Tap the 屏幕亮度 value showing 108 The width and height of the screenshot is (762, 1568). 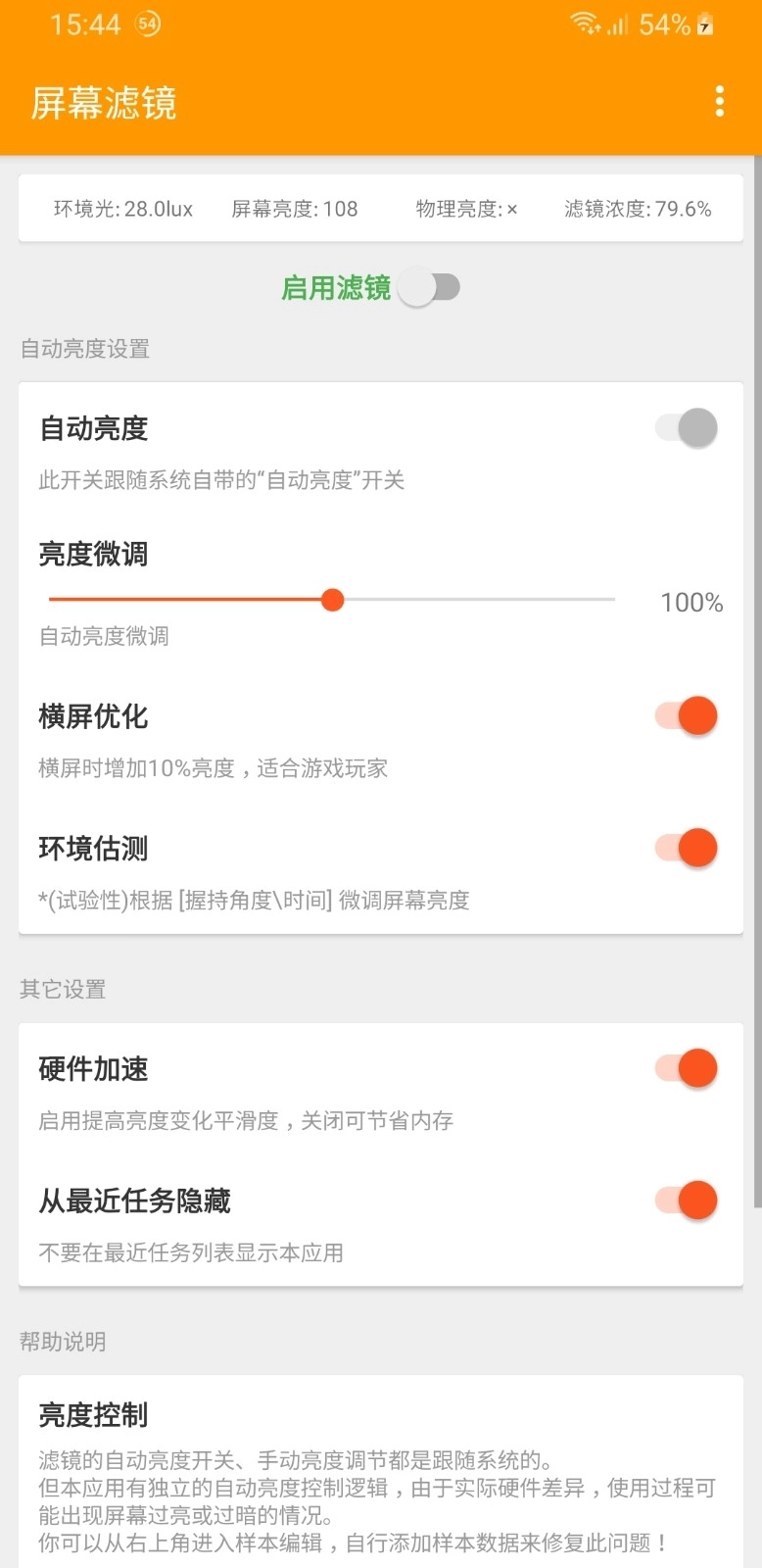click(294, 208)
